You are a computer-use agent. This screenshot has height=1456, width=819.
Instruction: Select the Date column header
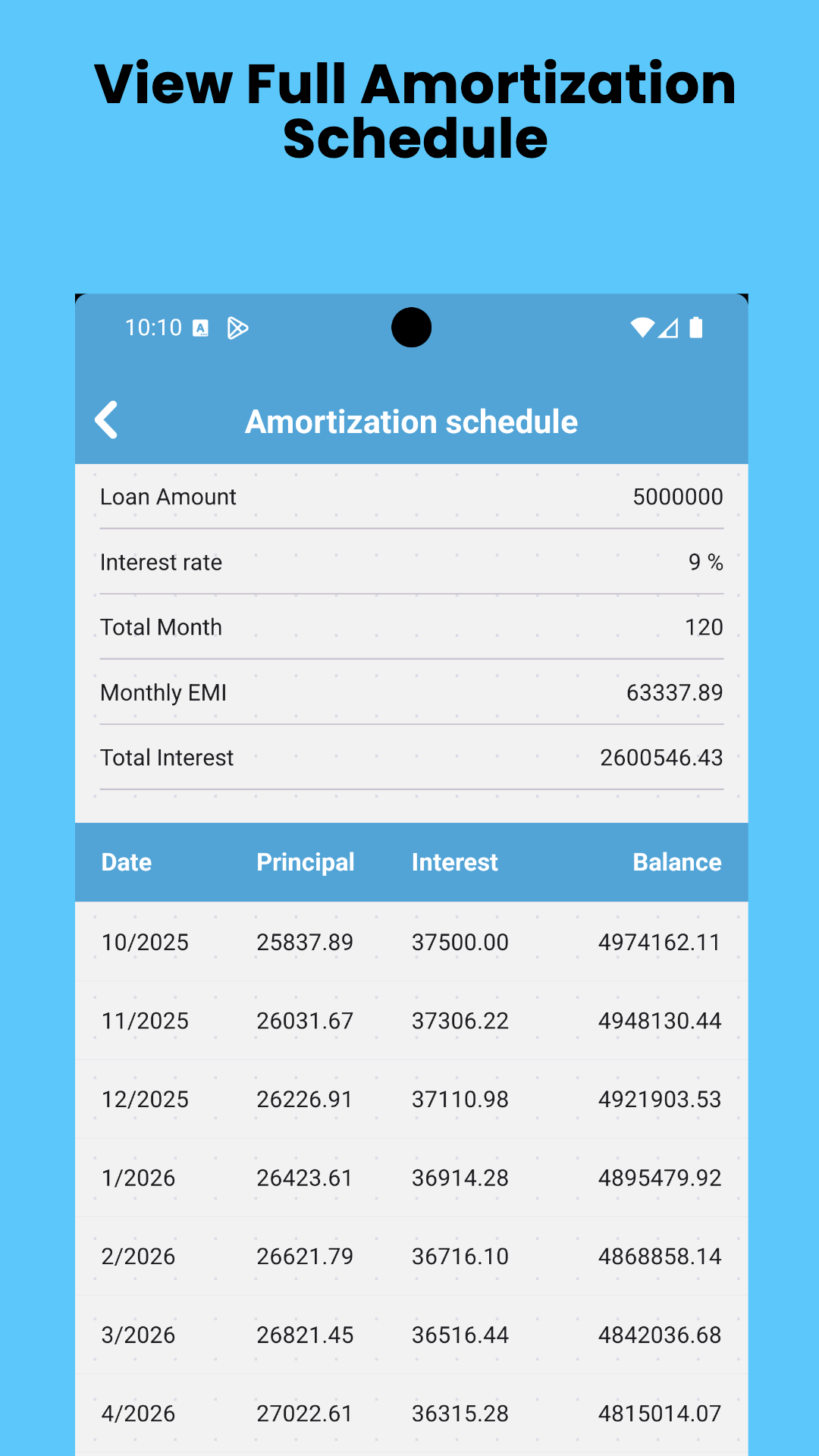[126, 862]
